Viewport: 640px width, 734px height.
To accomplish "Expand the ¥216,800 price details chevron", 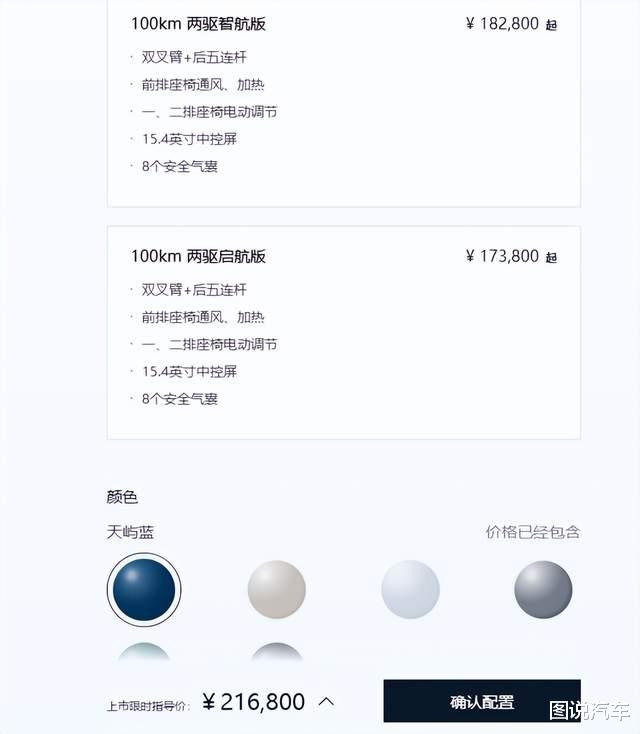I will click(x=326, y=702).
